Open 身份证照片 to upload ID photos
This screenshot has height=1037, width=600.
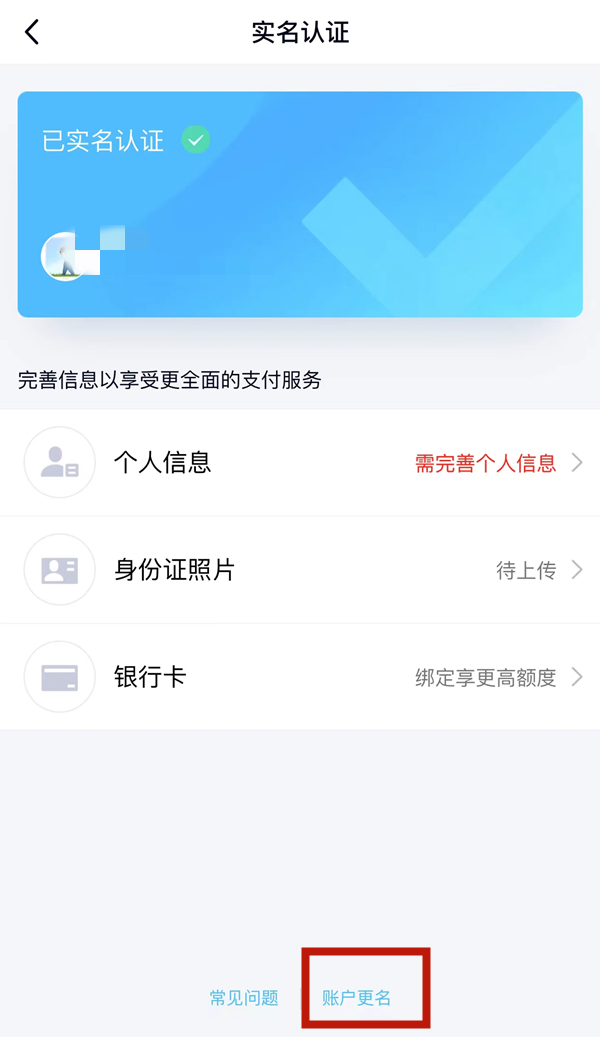point(300,570)
